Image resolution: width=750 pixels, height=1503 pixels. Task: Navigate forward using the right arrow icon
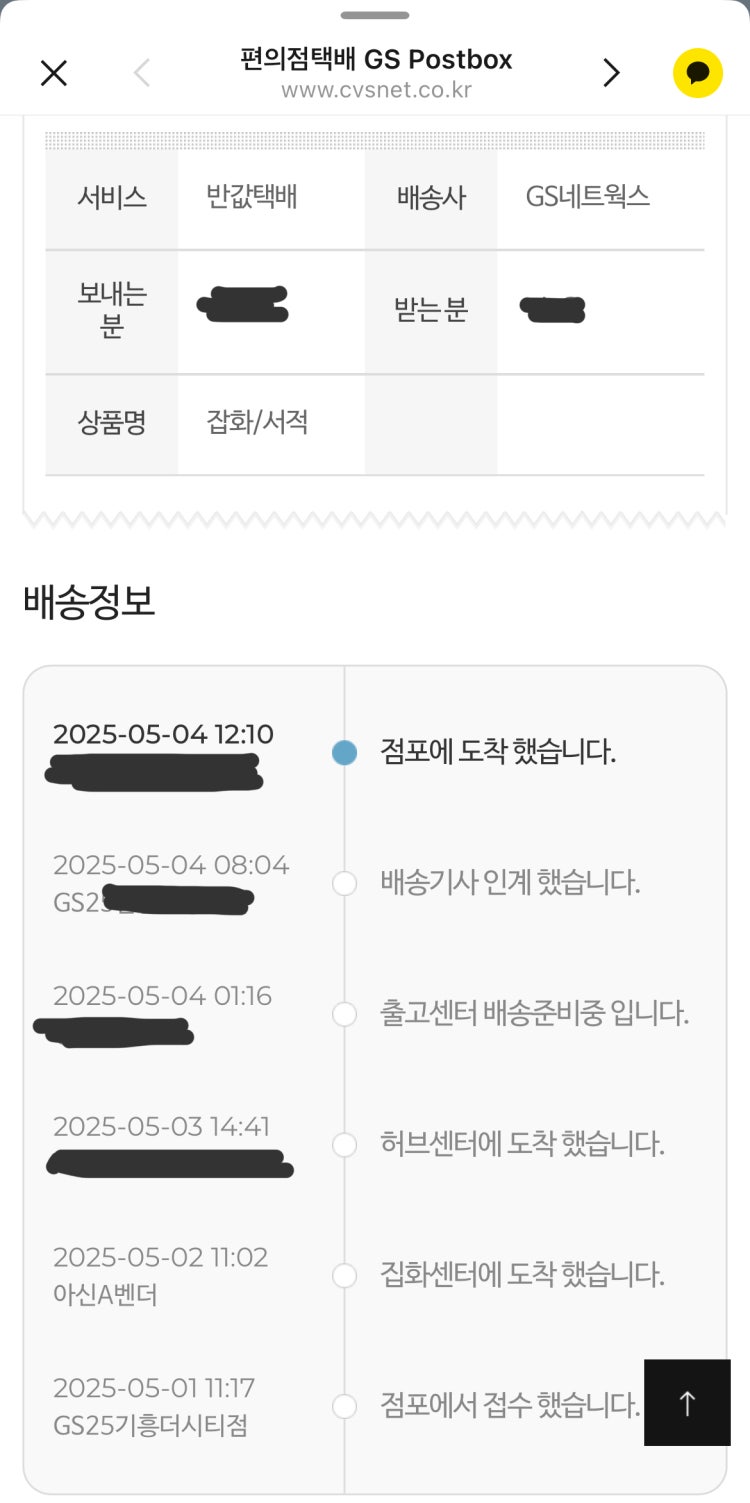click(x=611, y=73)
